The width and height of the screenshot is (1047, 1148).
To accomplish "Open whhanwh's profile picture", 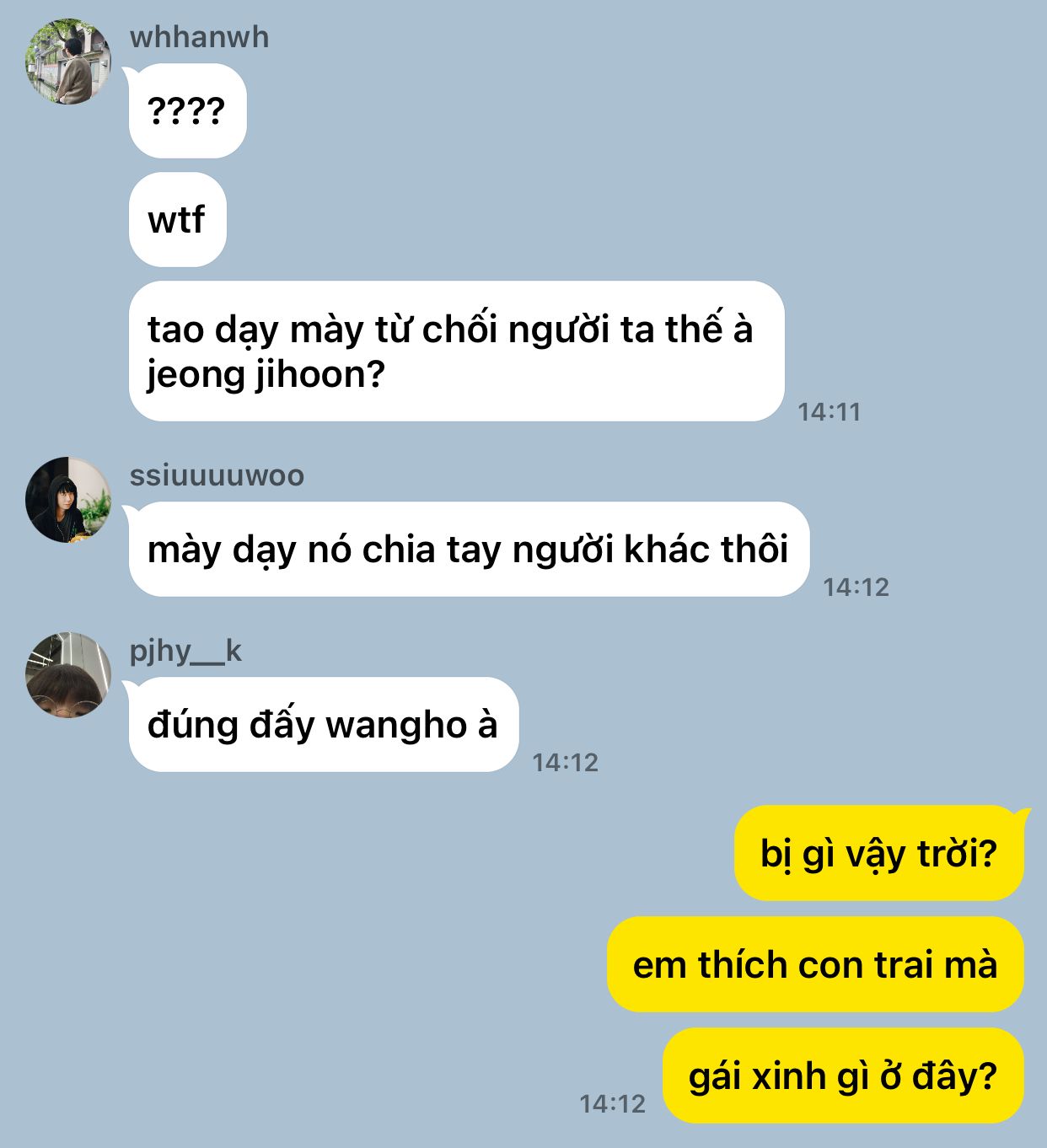I will (x=68, y=62).
